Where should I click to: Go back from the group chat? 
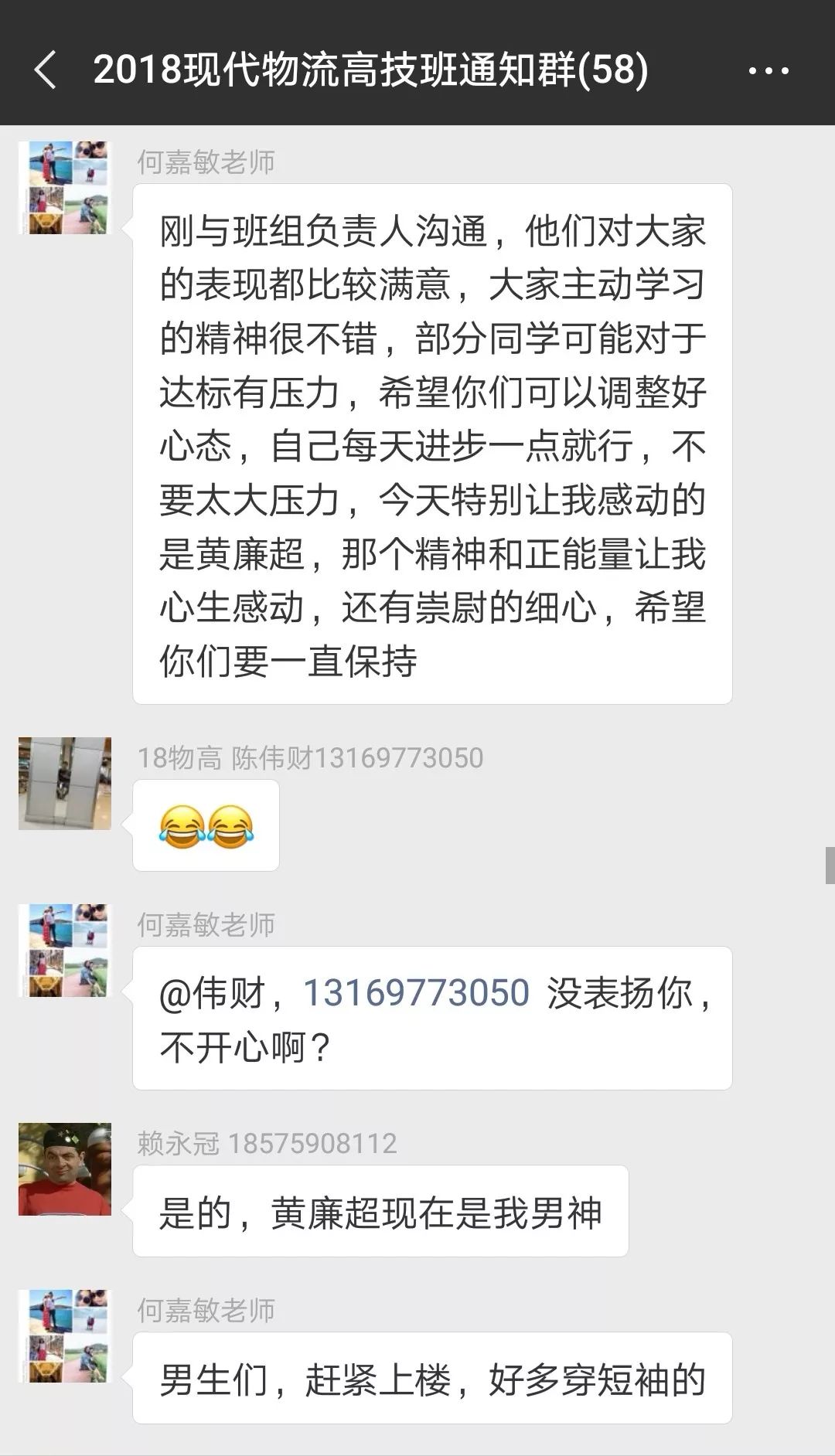pyautogui.click(x=46, y=70)
